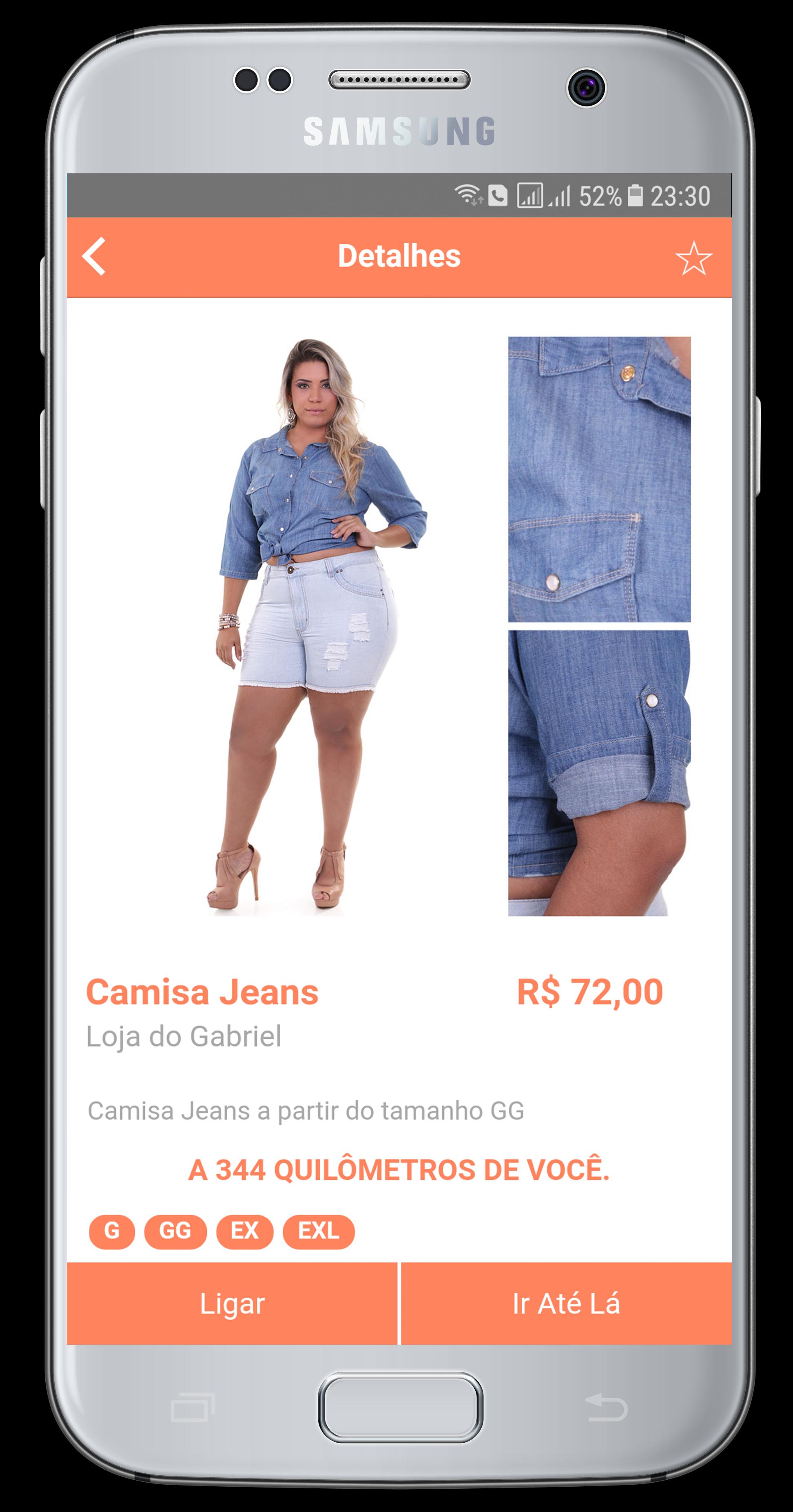Viewport: 793px width, 1512px height.
Task: Open the main model photo
Action: click(317, 625)
